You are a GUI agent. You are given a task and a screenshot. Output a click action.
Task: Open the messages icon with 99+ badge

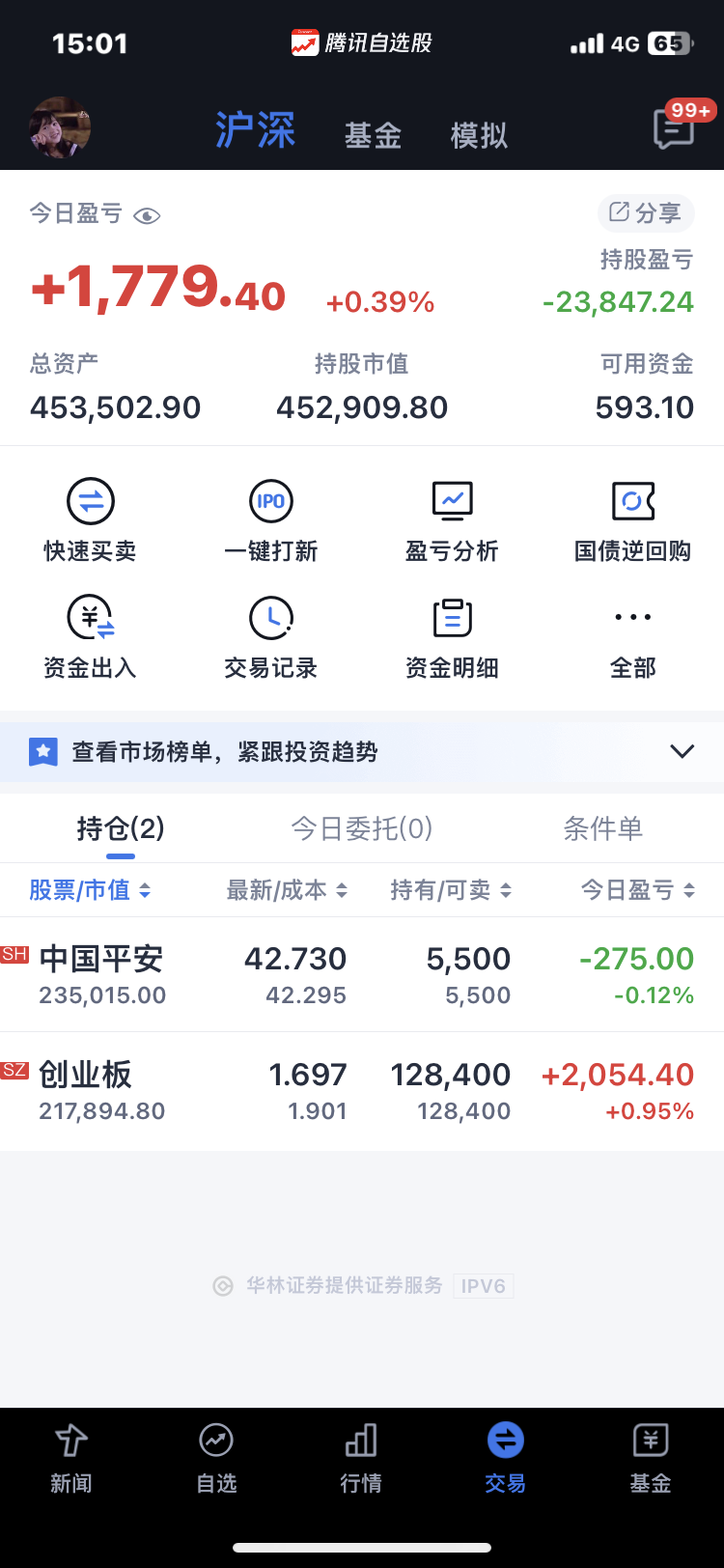674,127
